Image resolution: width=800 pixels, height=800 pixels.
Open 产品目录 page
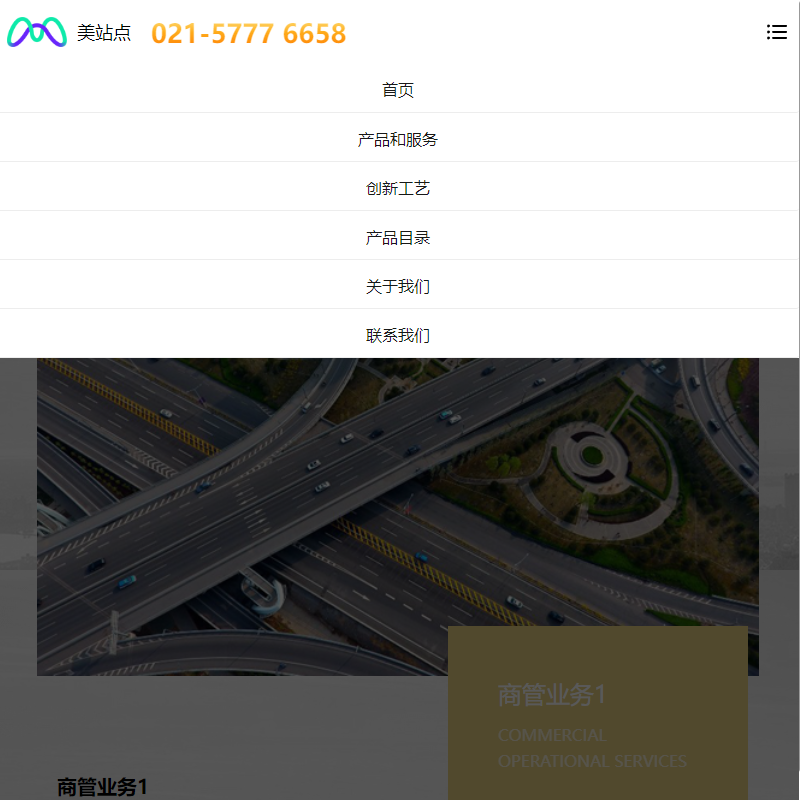pos(398,237)
